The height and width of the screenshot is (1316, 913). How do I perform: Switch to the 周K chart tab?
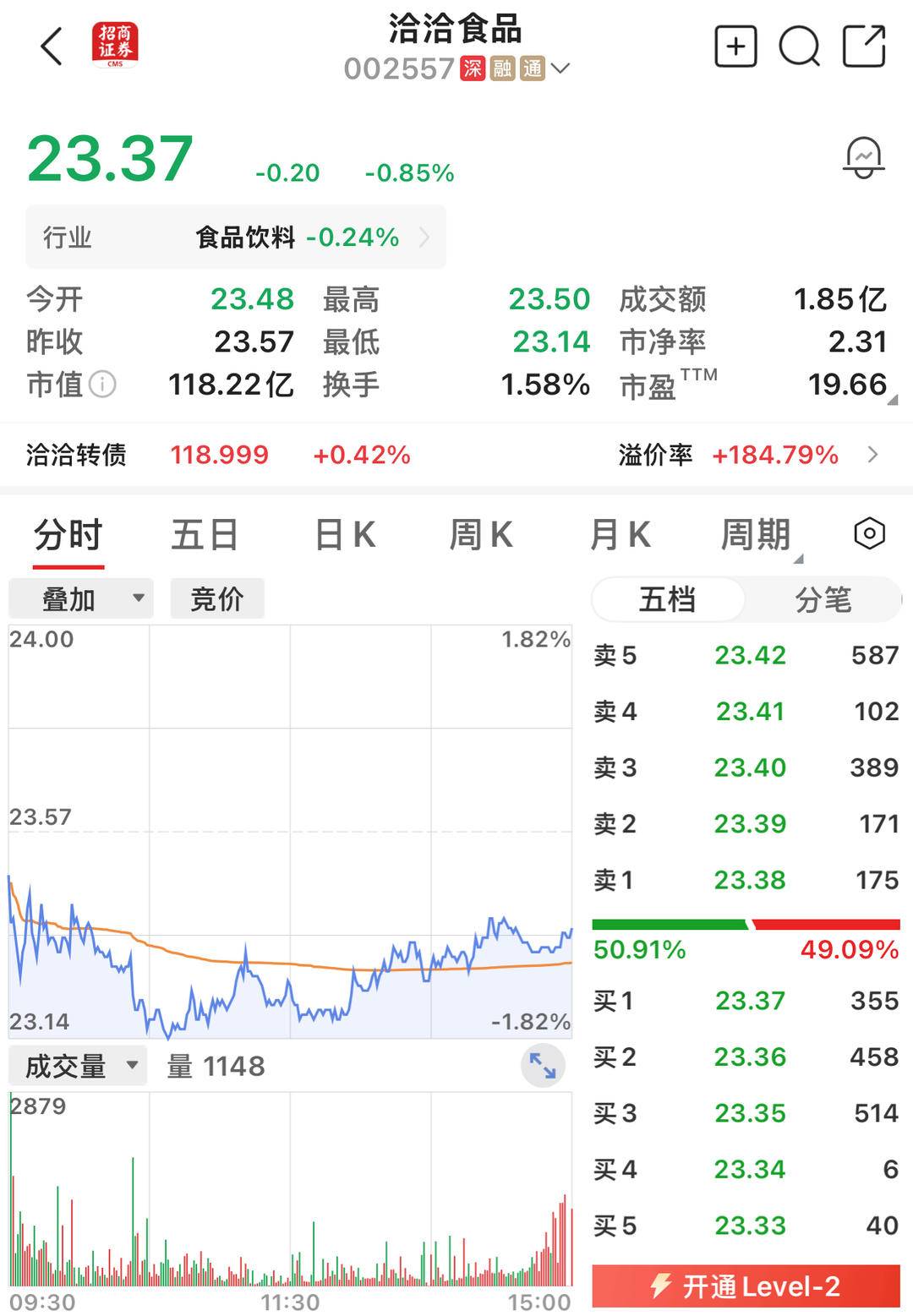tap(481, 535)
